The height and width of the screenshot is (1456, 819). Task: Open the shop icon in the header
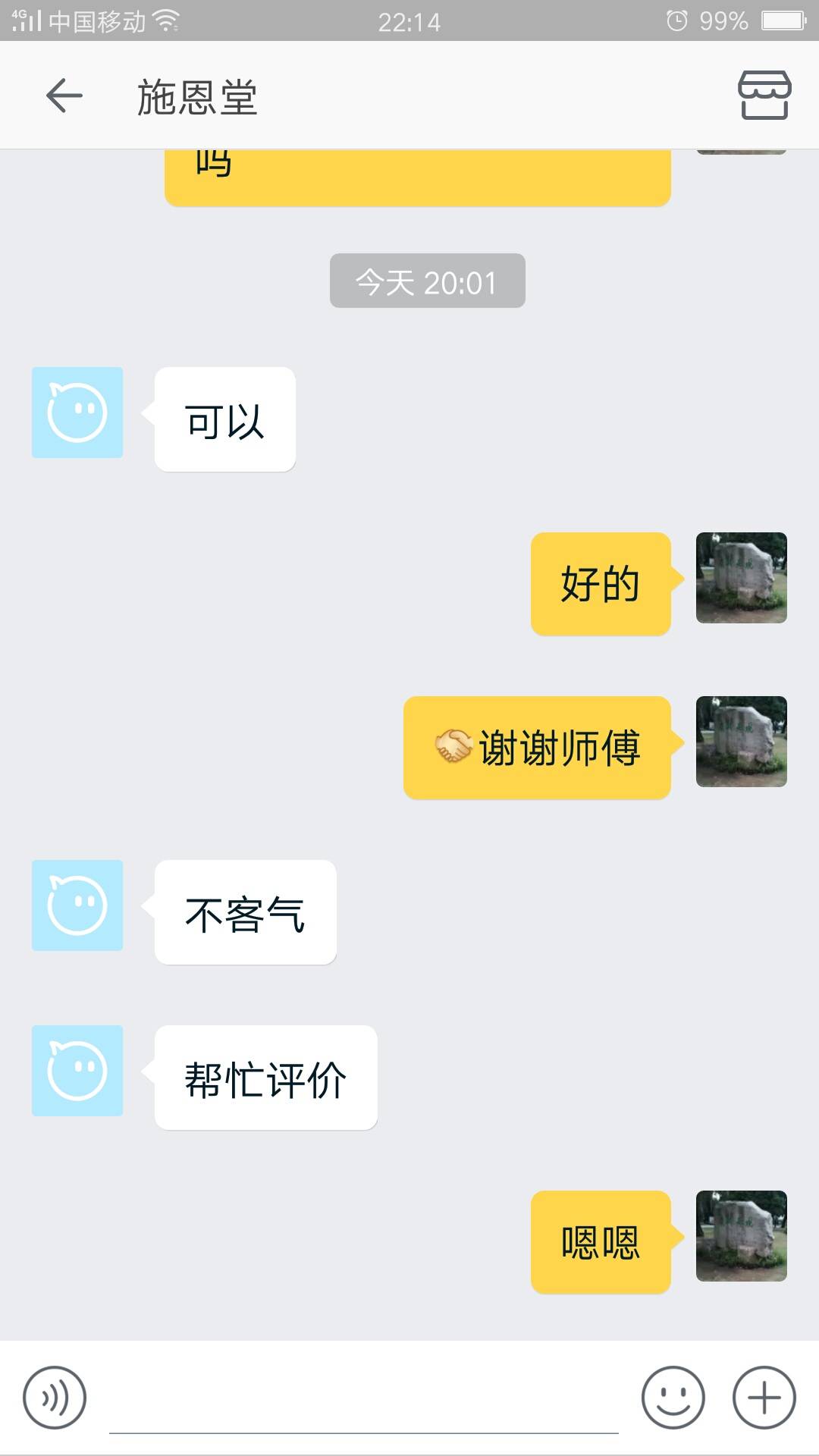pos(764,96)
